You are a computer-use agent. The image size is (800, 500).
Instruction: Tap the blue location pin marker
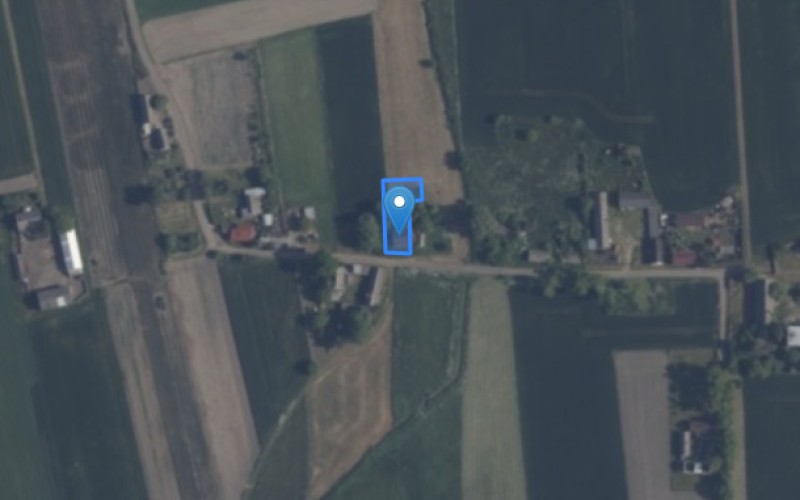pyautogui.click(x=400, y=205)
